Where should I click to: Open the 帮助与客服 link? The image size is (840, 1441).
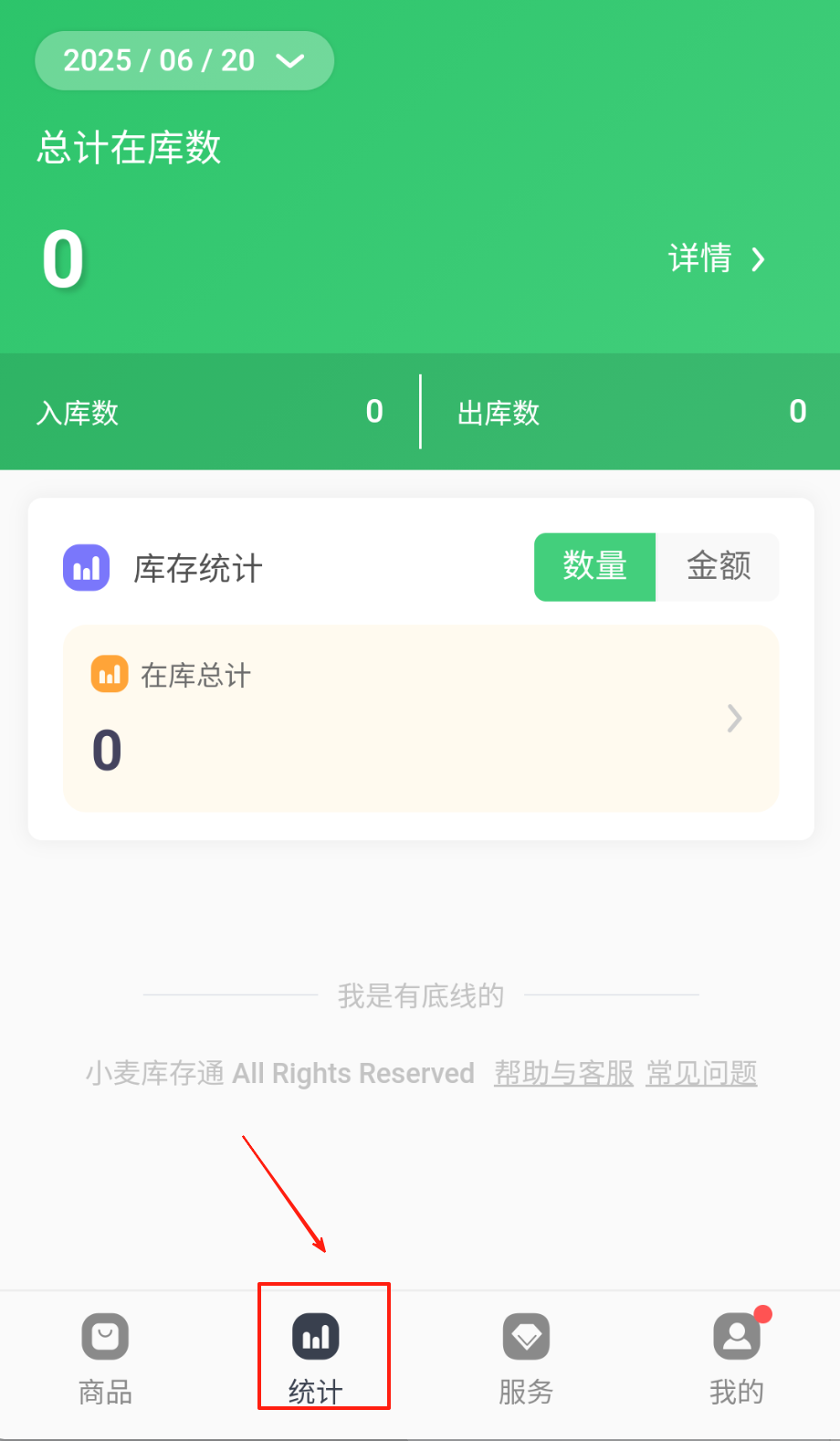(x=563, y=1073)
